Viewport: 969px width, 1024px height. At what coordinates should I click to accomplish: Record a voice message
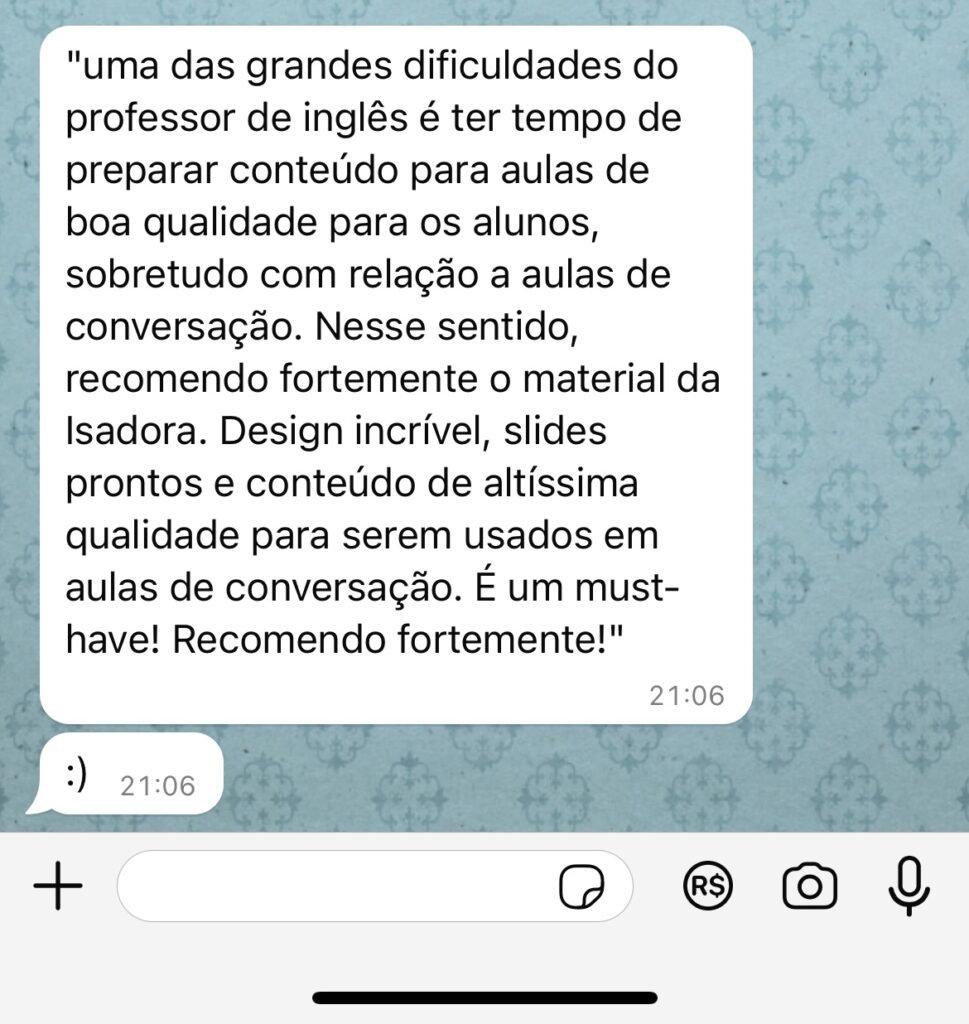click(x=909, y=886)
